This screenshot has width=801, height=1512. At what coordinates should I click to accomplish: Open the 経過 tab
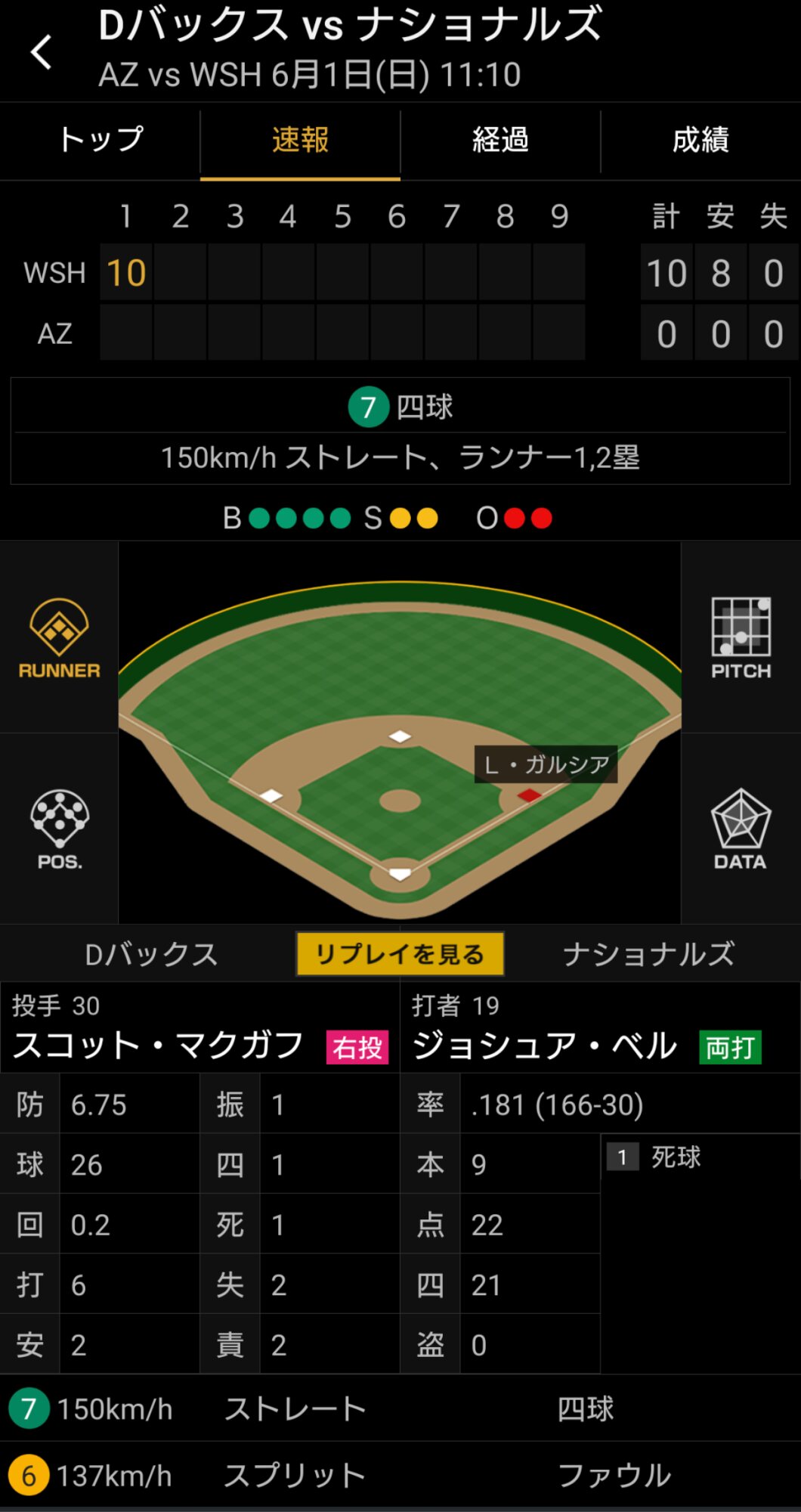(500, 140)
